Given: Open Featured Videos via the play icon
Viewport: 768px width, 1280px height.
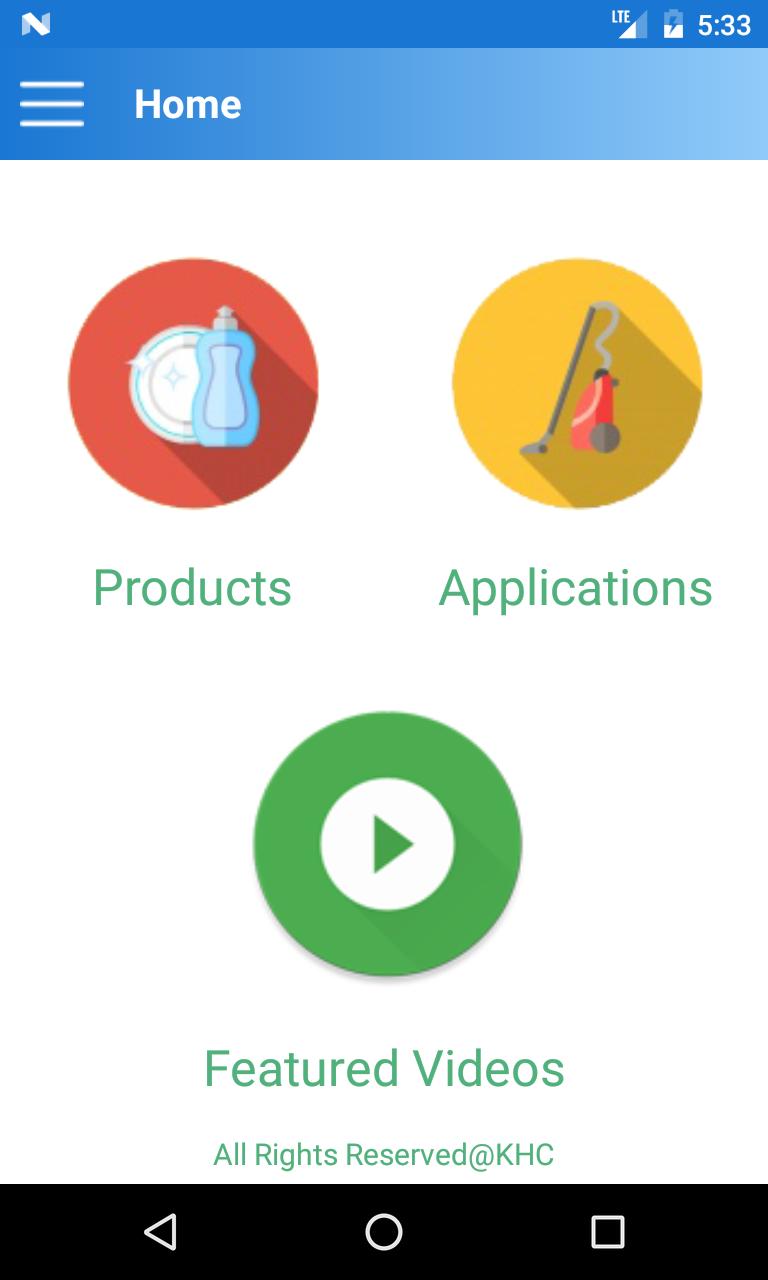Looking at the screenshot, I should click(387, 843).
